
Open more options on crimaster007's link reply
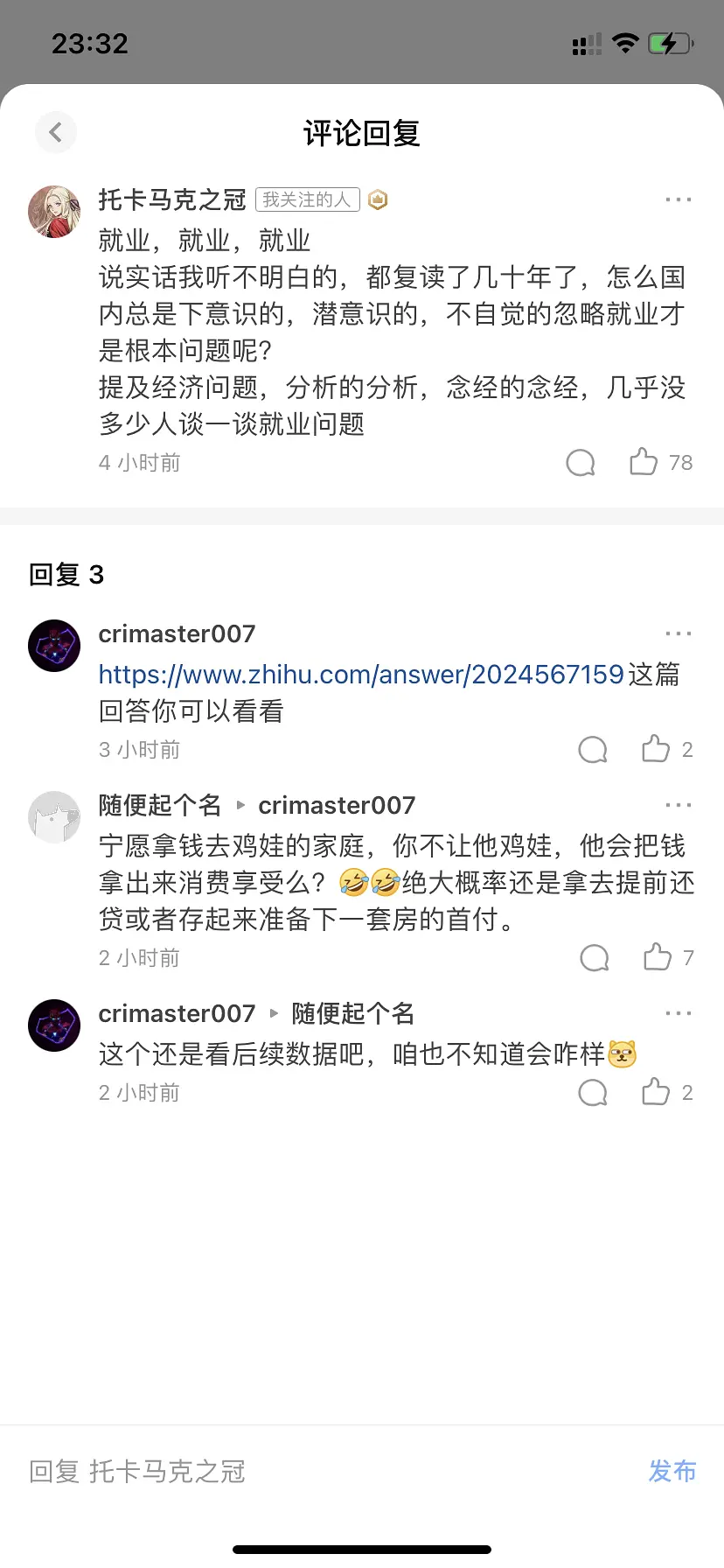coord(678,633)
